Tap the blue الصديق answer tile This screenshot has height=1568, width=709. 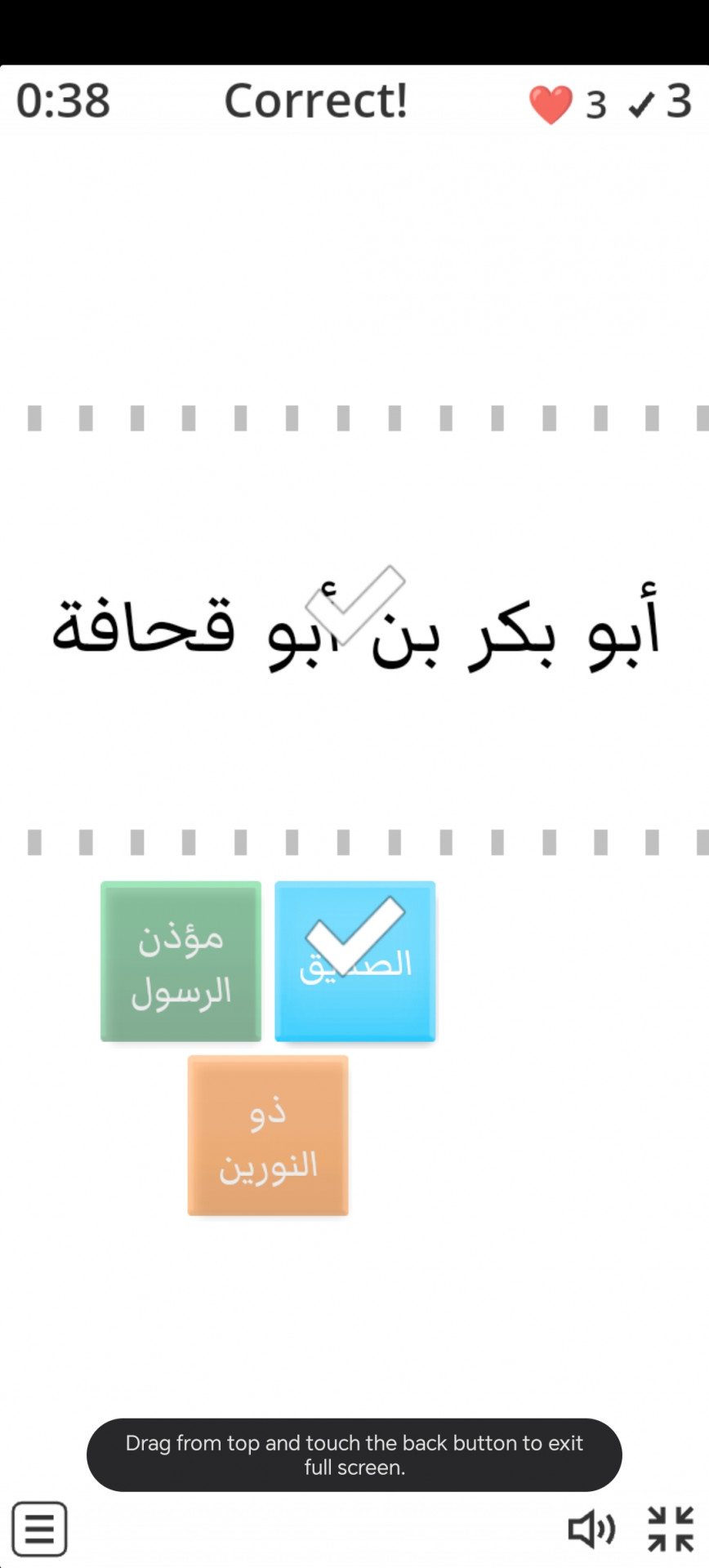(x=354, y=961)
